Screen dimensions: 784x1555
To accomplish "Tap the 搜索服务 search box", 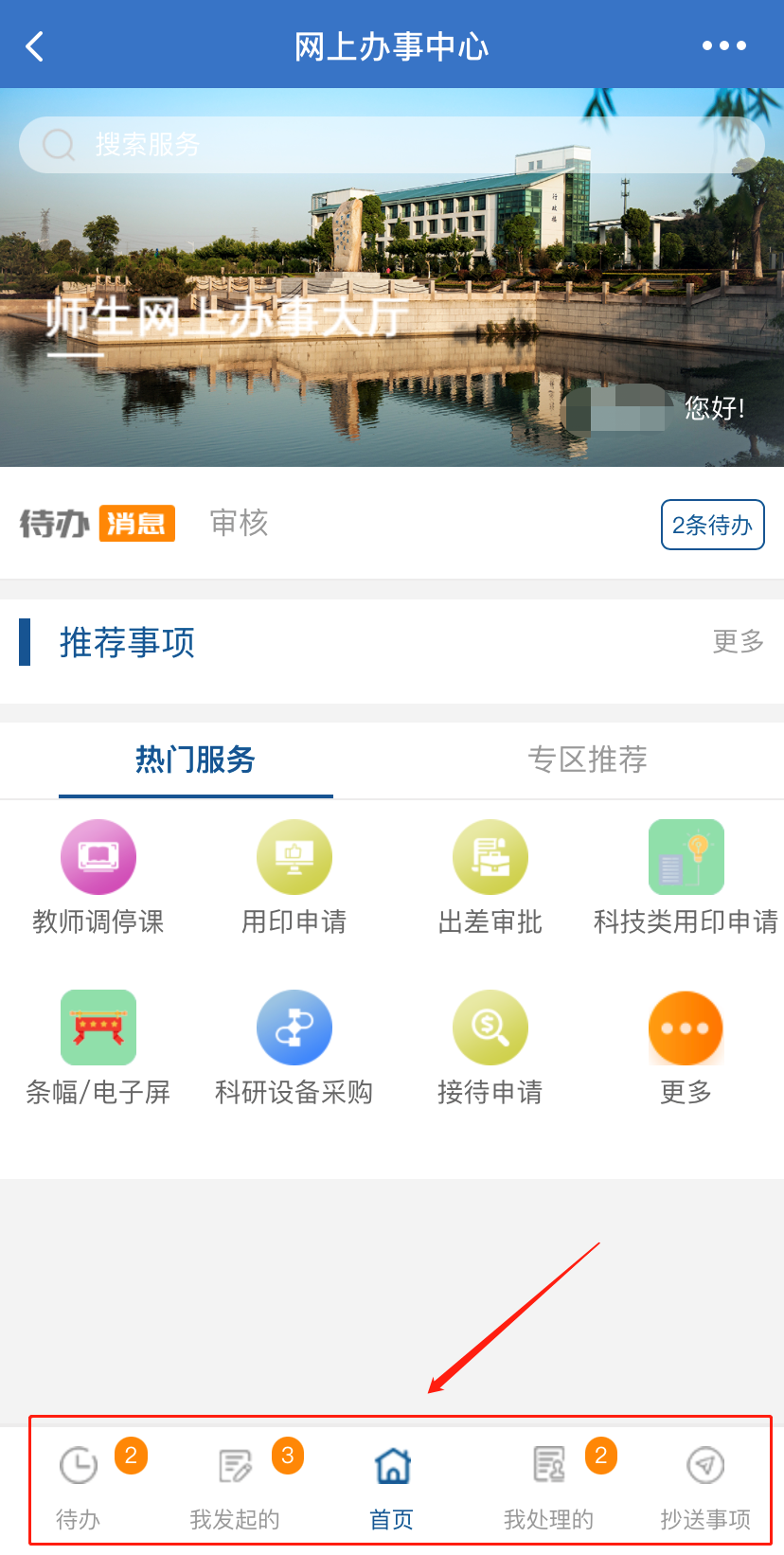I will tap(391, 145).
